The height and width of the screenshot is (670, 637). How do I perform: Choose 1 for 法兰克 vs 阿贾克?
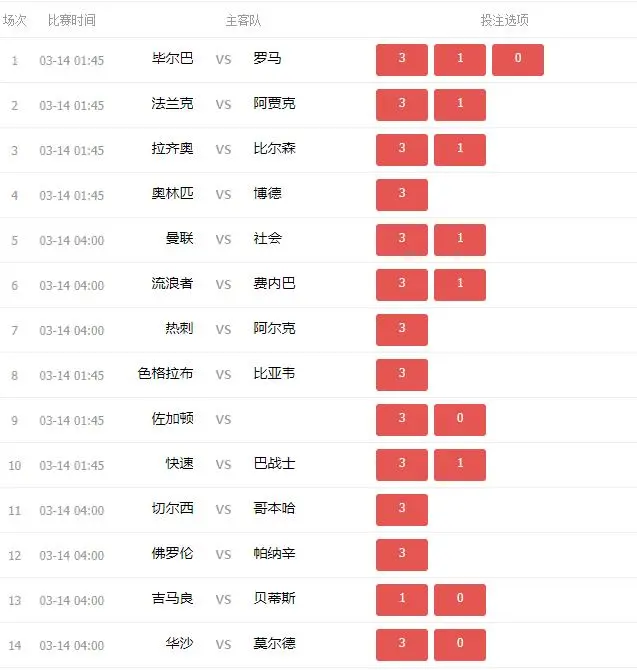pos(460,105)
